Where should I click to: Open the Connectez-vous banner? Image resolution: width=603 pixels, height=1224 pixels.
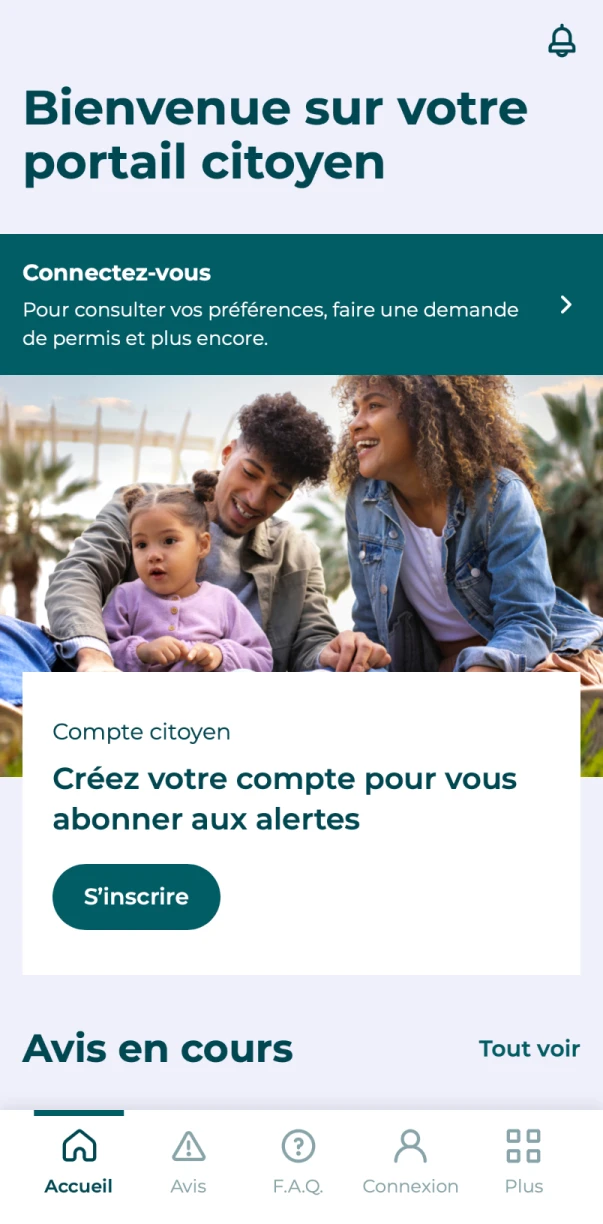click(x=301, y=304)
